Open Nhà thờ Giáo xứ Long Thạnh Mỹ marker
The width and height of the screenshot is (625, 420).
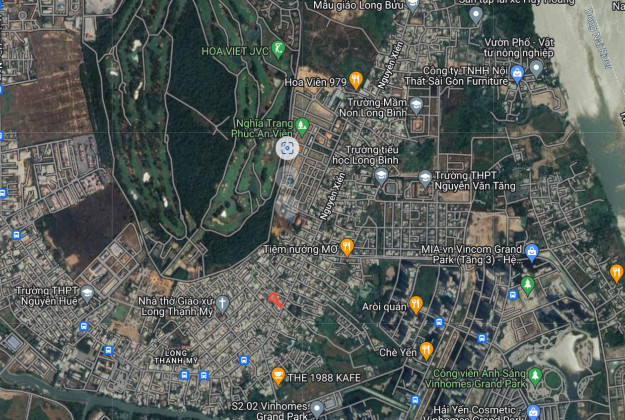tap(224, 303)
